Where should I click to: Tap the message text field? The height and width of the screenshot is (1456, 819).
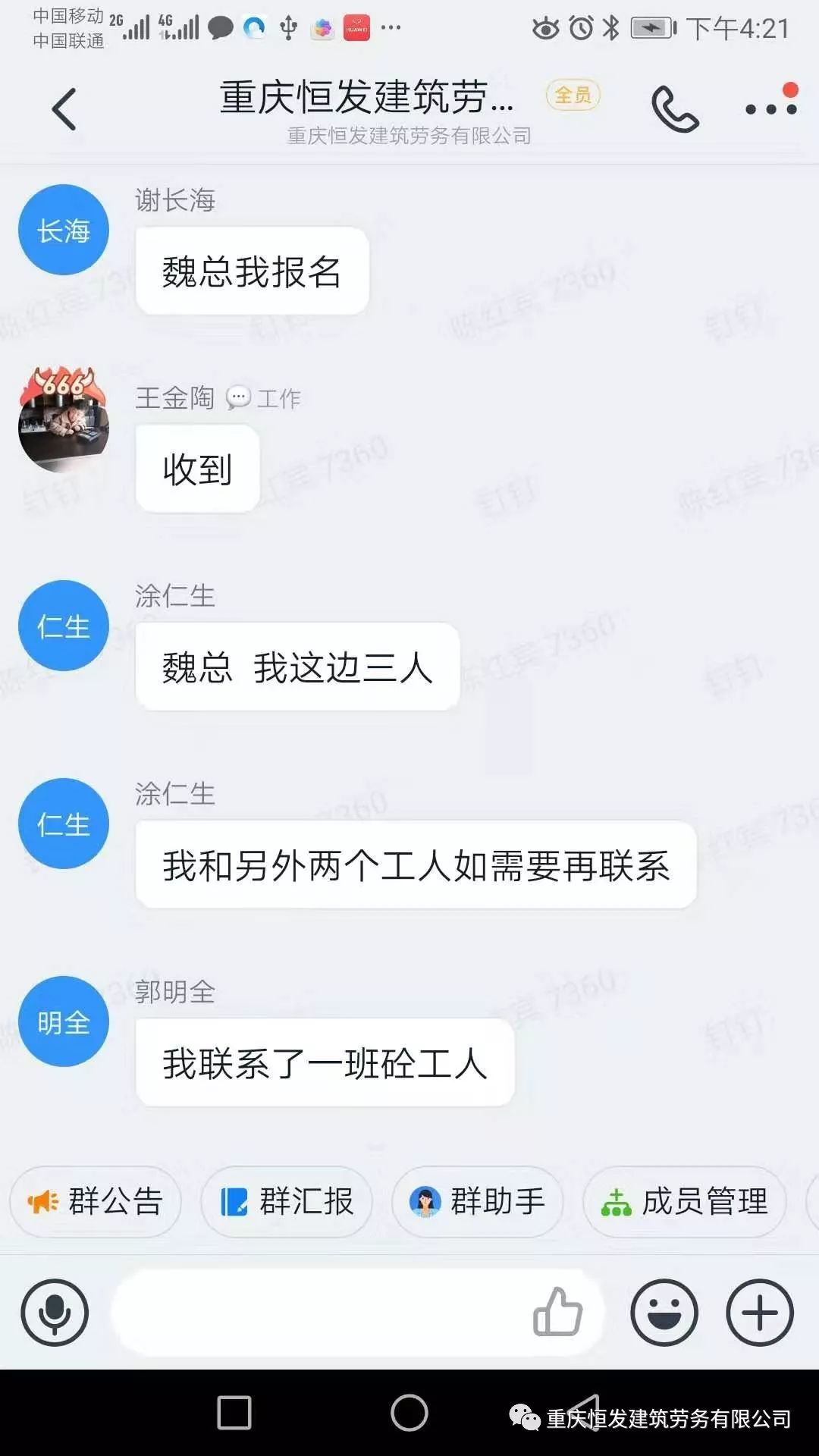tap(318, 1313)
